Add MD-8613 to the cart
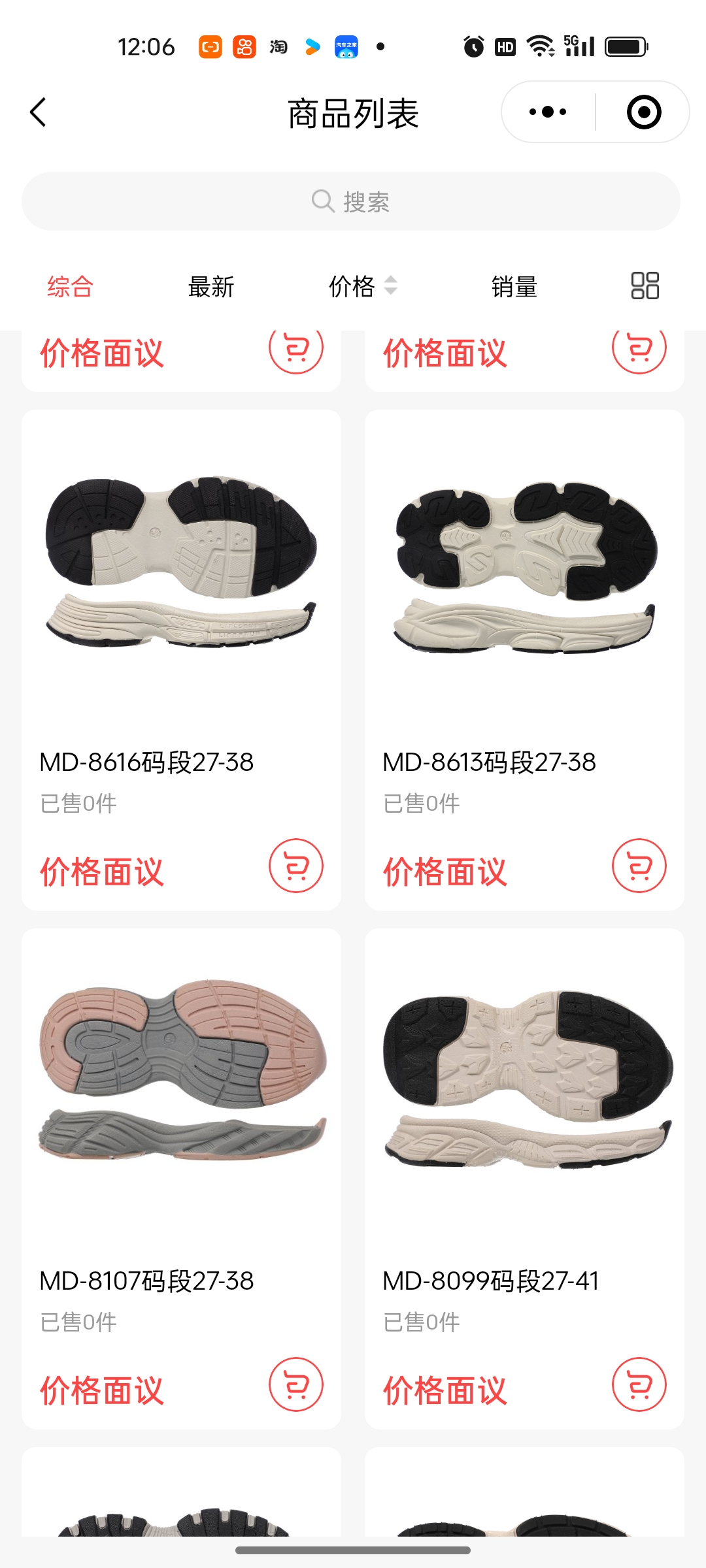706x1568 pixels. (639, 866)
